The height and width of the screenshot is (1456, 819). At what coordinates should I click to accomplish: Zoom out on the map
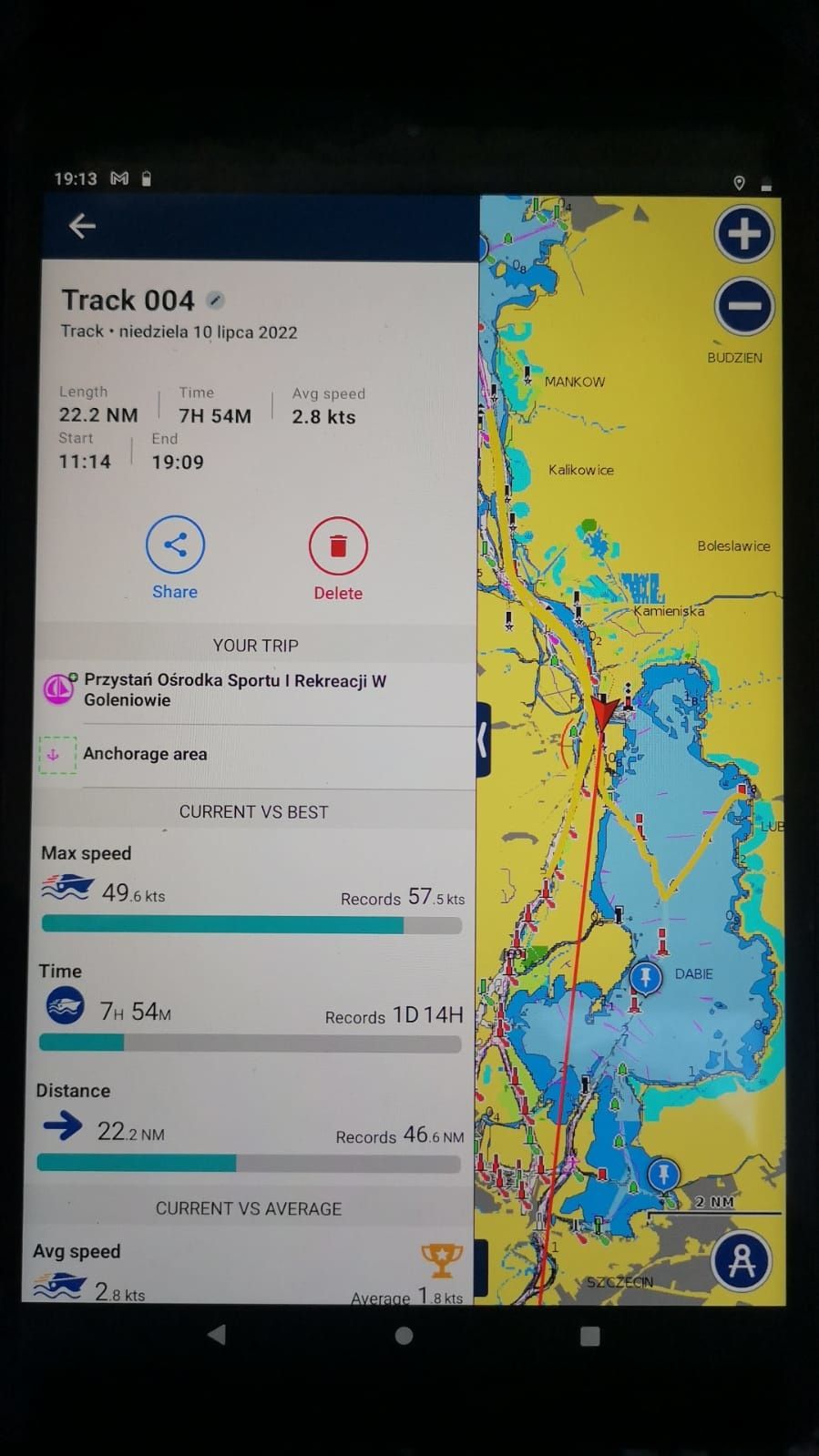point(744,306)
